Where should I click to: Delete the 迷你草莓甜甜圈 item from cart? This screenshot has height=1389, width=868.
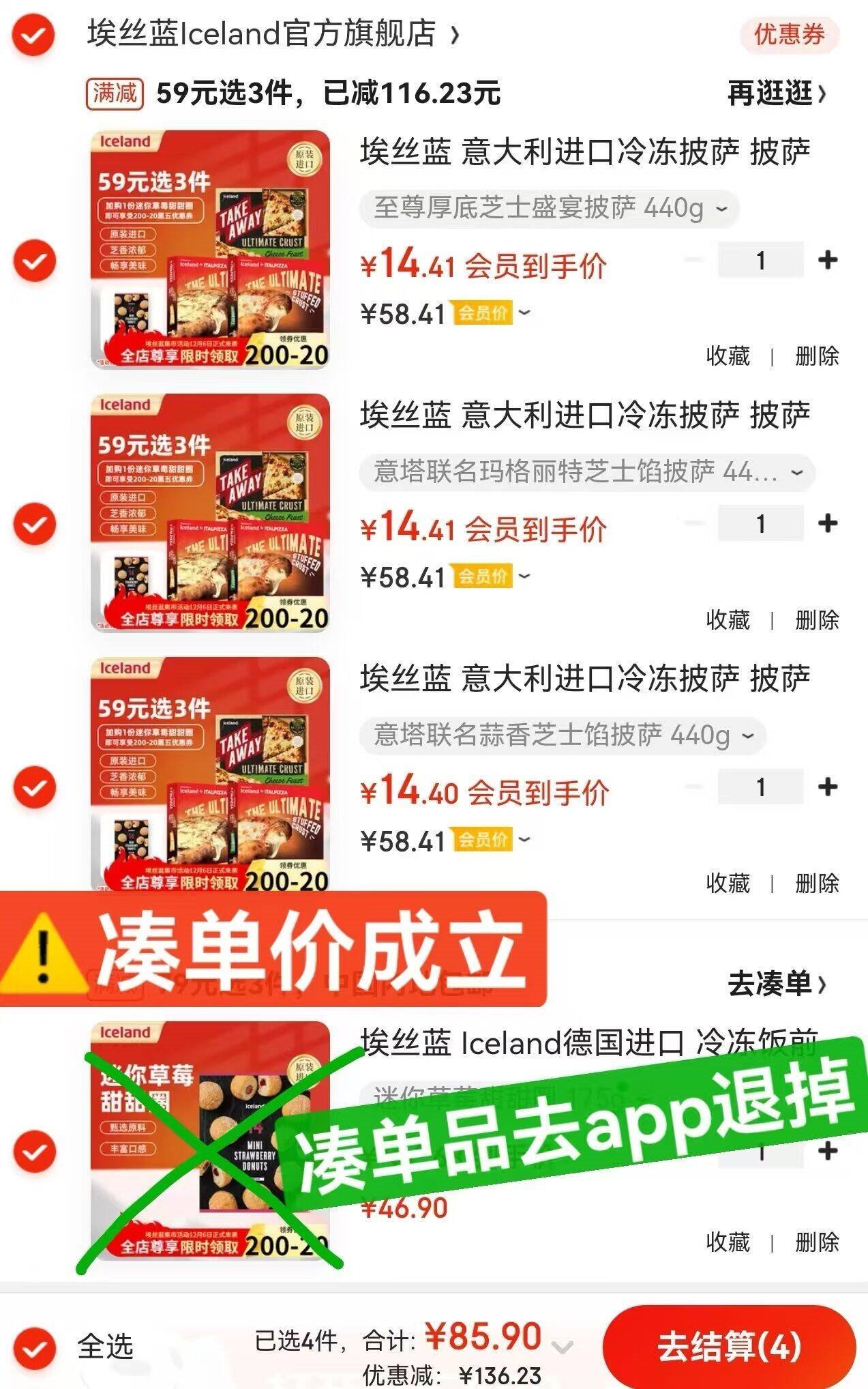pos(816,1242)
